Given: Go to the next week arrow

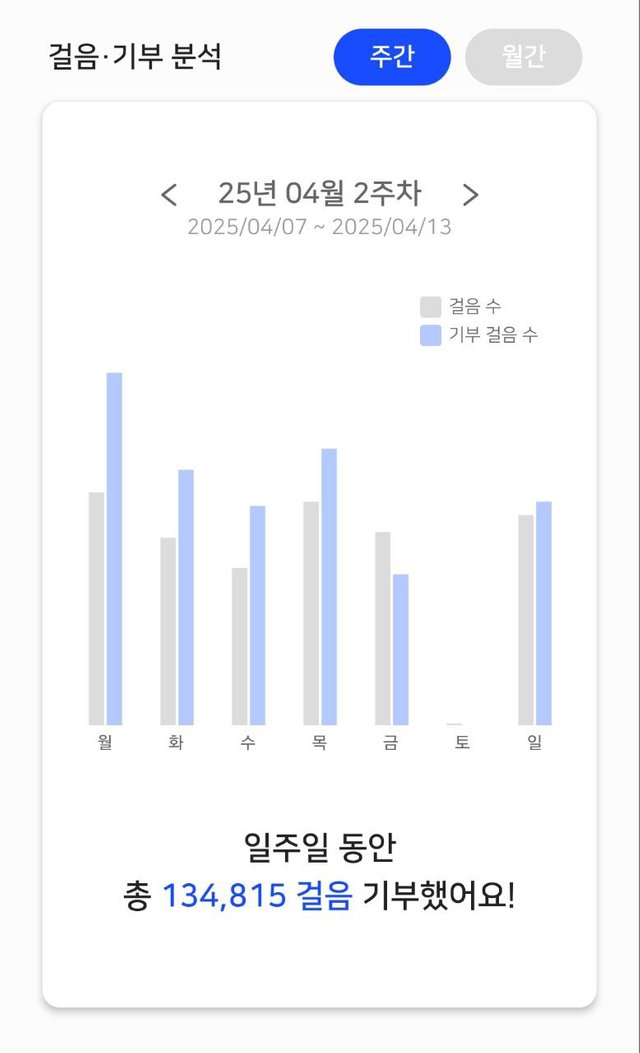Looking at the screenshot, I should pyautogui.click(x=470, y=195).
